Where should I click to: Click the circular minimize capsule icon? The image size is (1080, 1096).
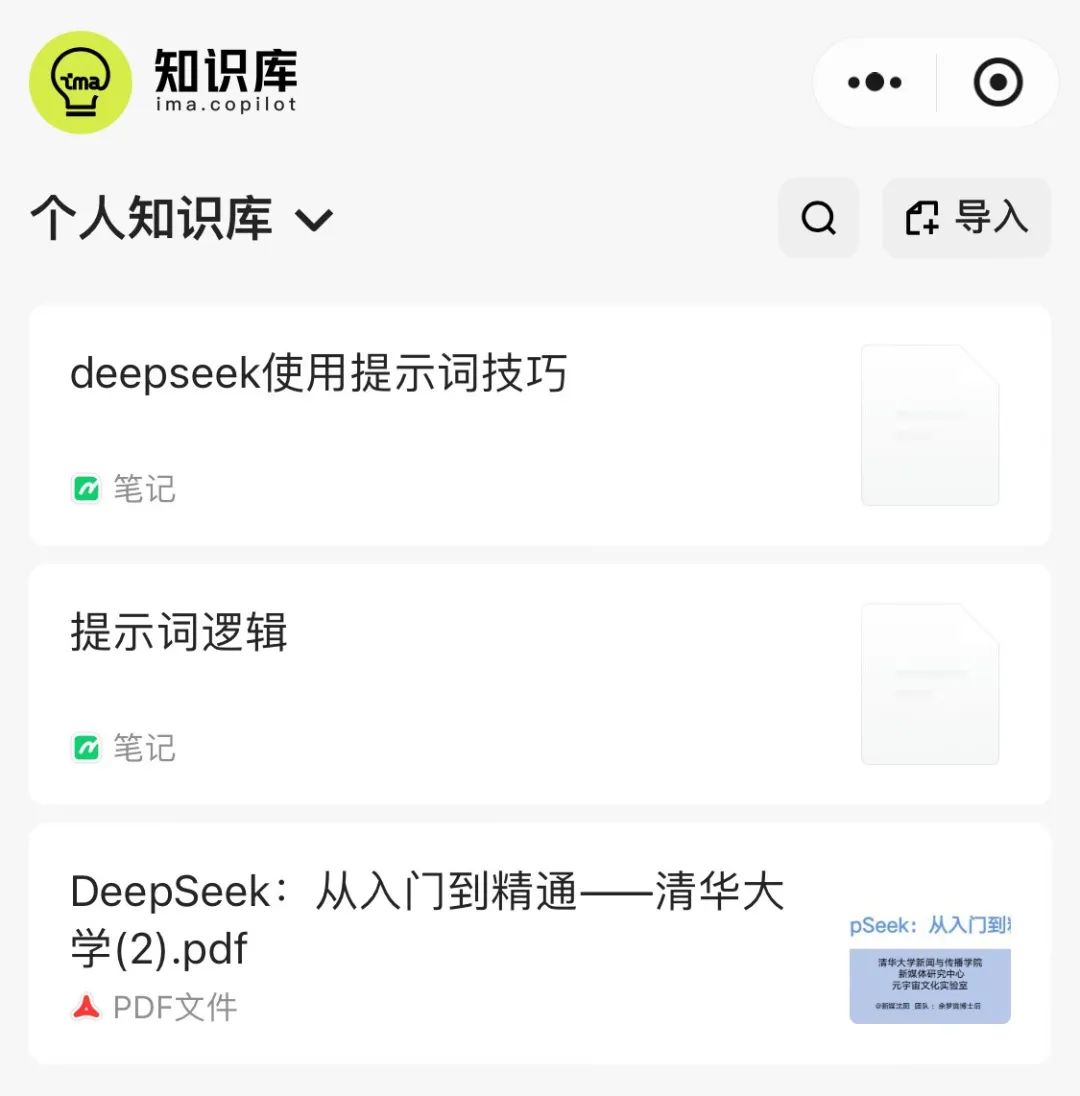coord(996,82)
